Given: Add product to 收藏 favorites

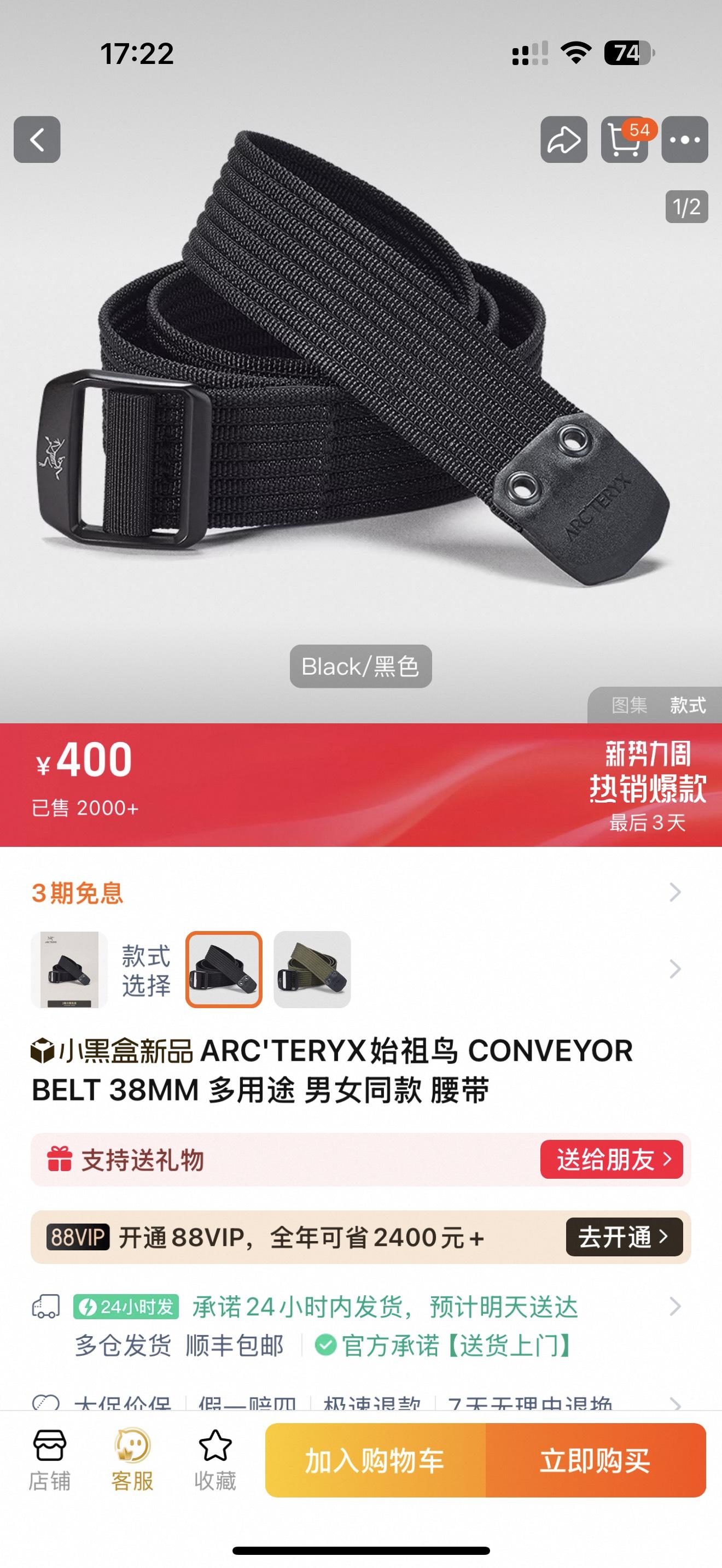Looking at the screenshot, I should coord(215,1460).
